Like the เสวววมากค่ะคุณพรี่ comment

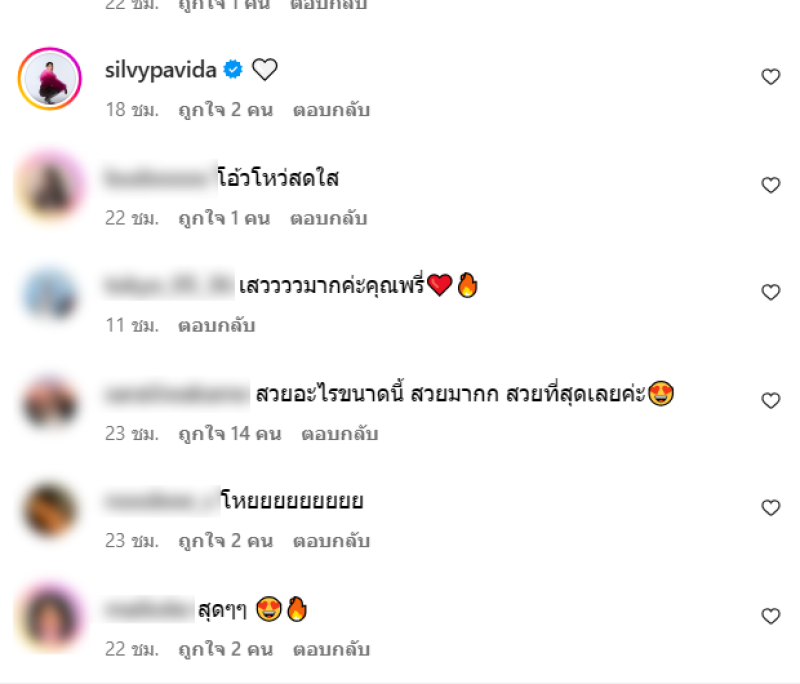pos(770,292)
